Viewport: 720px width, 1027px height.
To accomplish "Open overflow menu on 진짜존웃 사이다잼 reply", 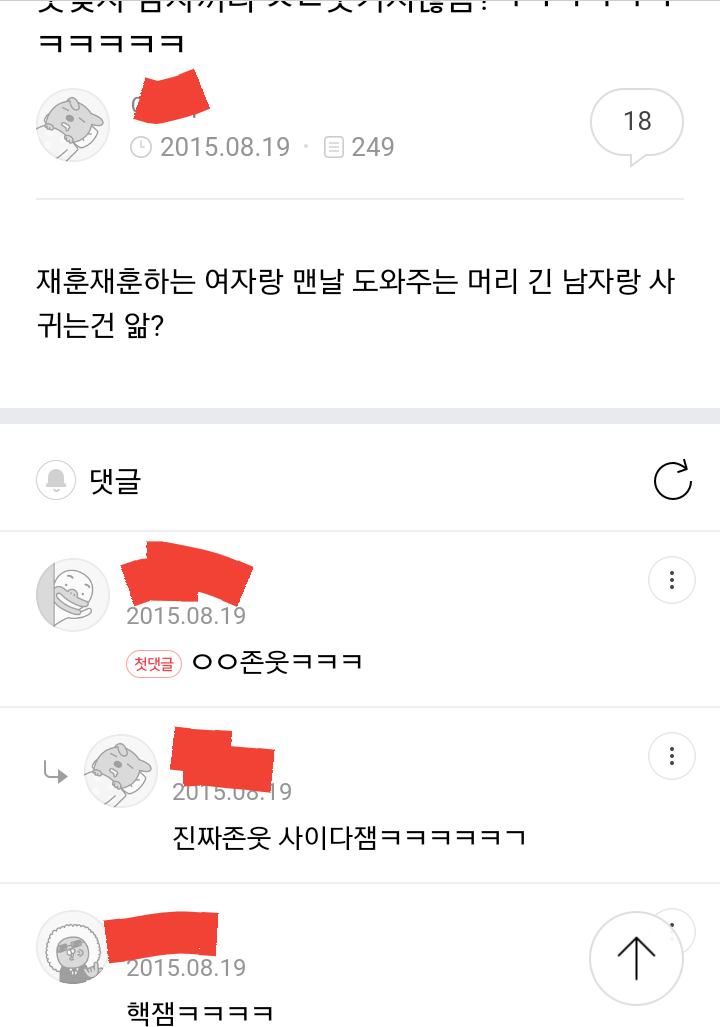I will [x=672, y=756].
